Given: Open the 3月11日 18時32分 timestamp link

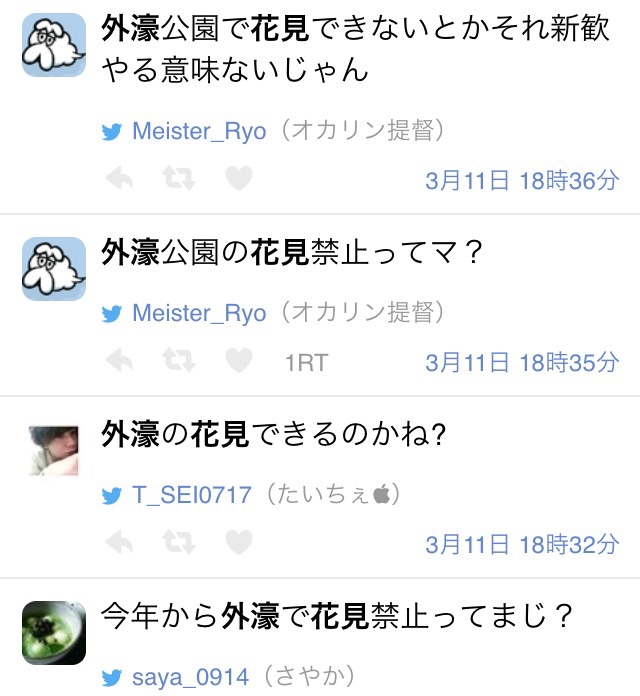Looking at the screenshot, I should click(x=522, y=544).
